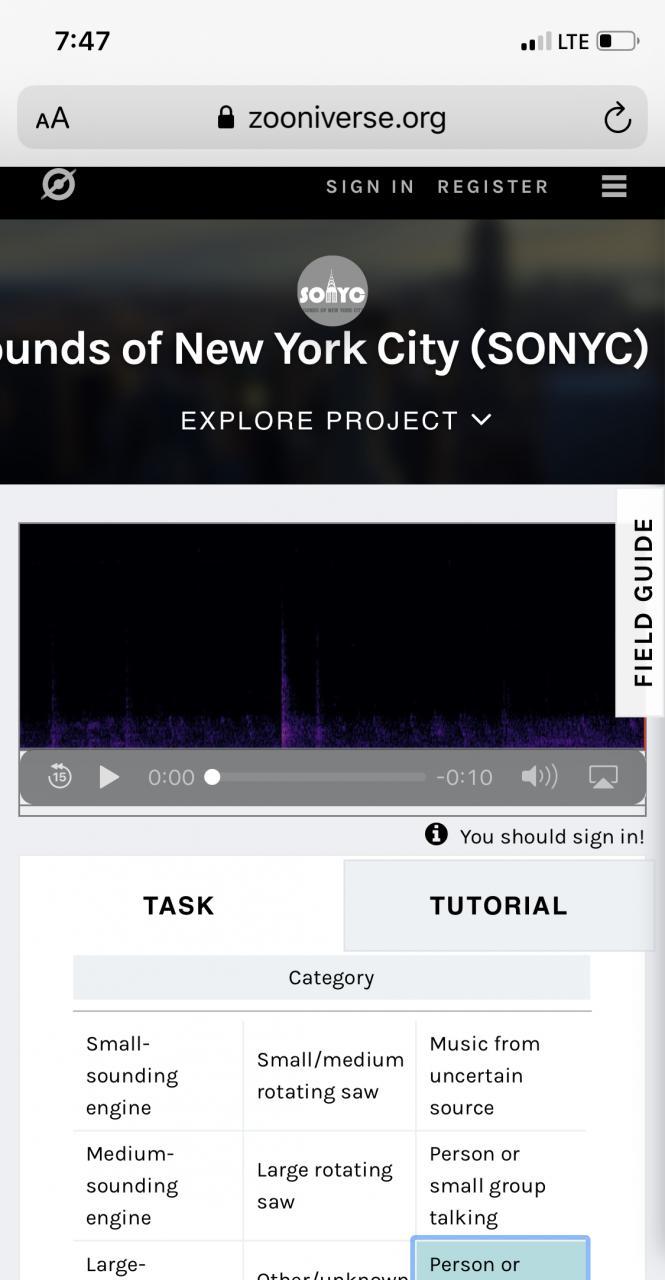The height and width of the screenshot is (1280, 665).
Task: Tap the audio progress slider
Action: point(318,777)
